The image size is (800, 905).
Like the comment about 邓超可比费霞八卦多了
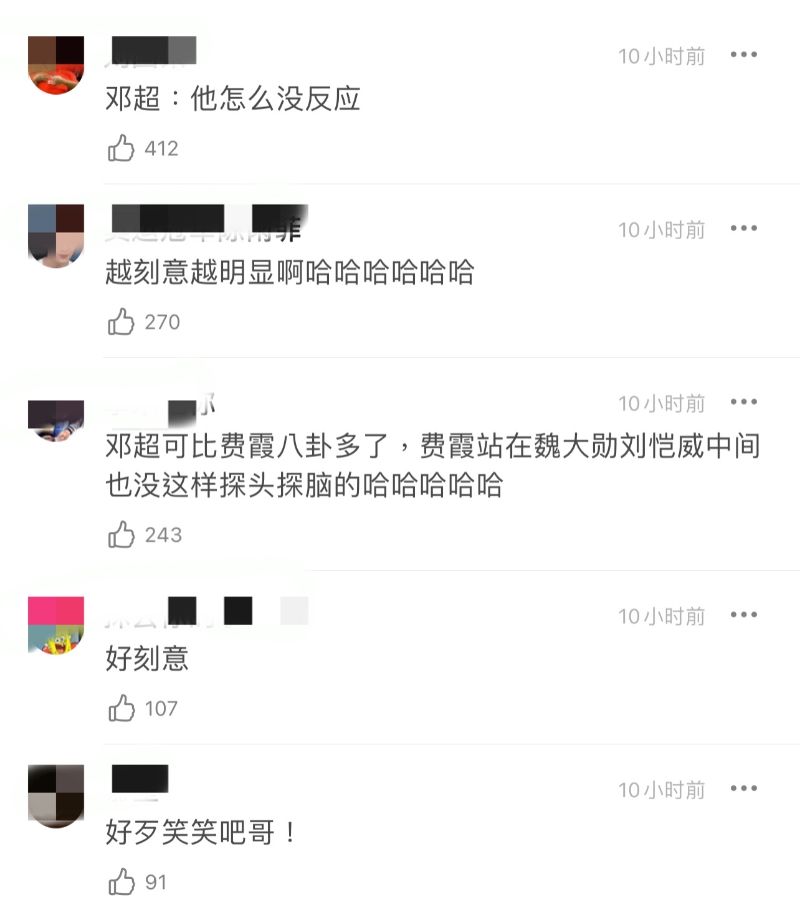[x=122, y=535]
